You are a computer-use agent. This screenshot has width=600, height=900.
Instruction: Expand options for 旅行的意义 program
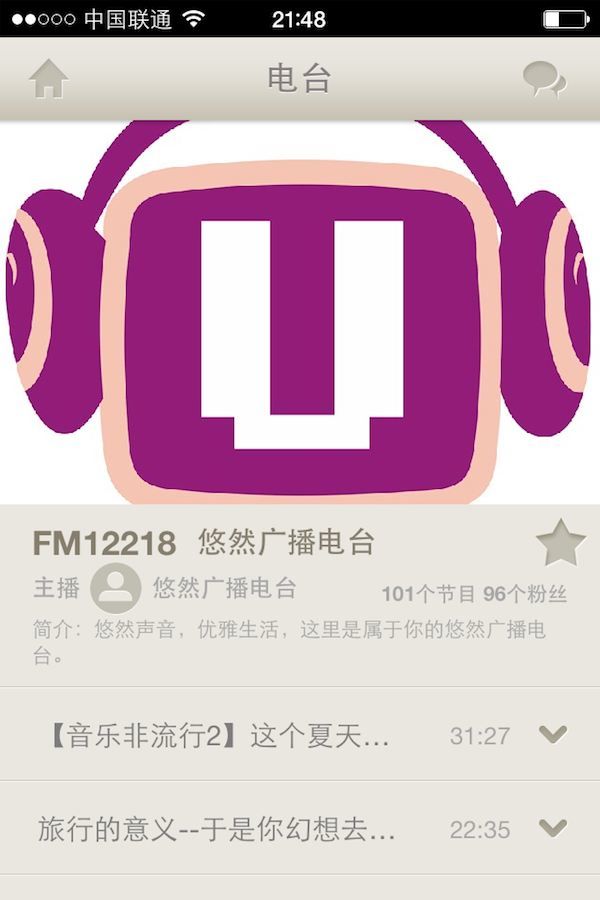tap(553, 828)
